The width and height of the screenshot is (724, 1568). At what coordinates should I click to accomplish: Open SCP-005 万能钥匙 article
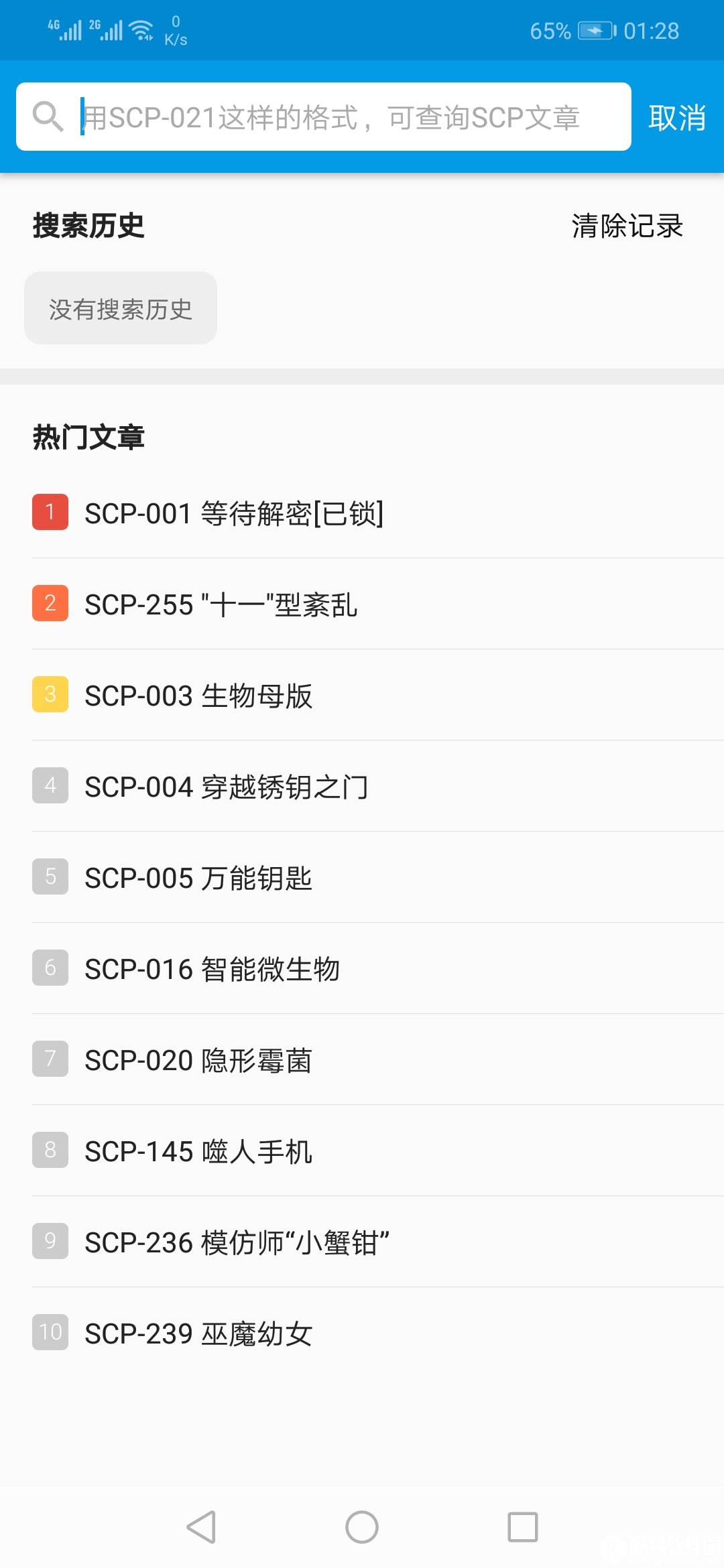coord(198,878)
